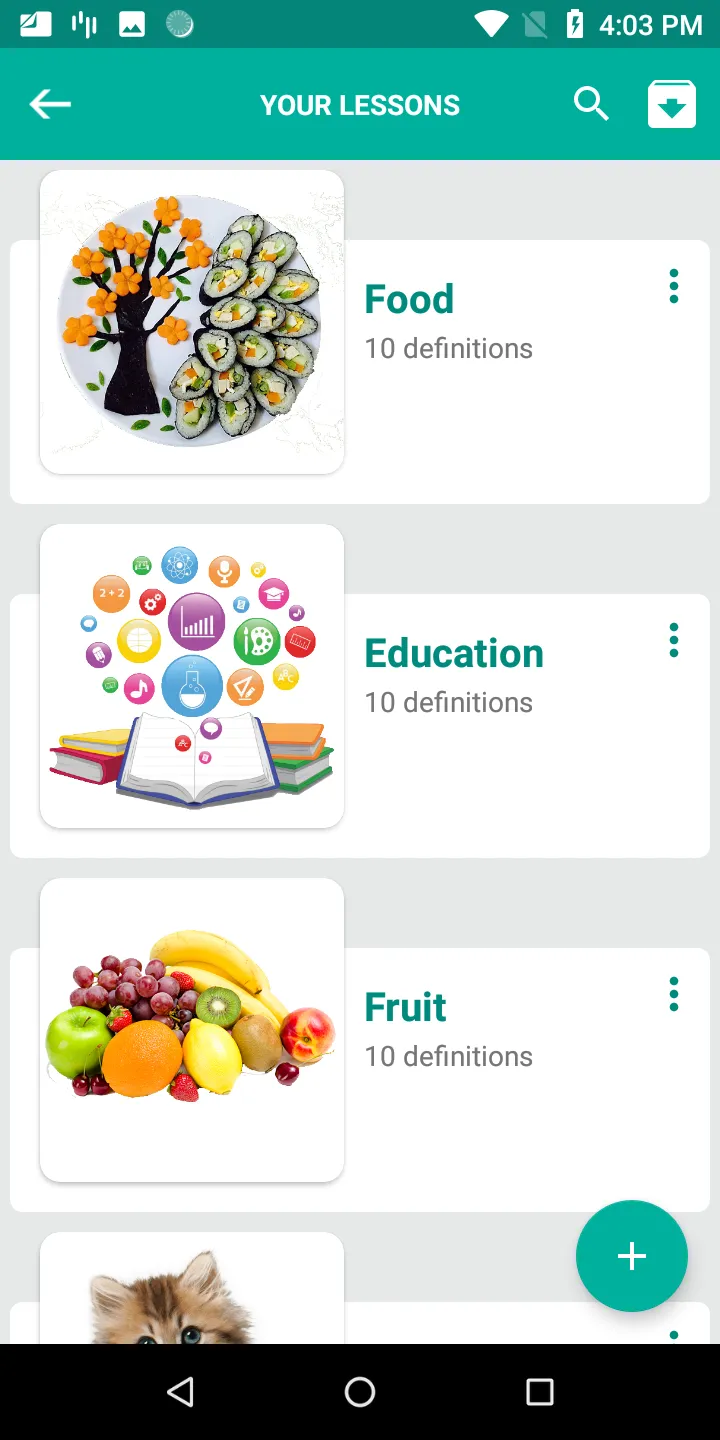This screenshot has height=1440, width=720.
Task: Open the Food lesson options menu
Action: click(x=674, y=286)
